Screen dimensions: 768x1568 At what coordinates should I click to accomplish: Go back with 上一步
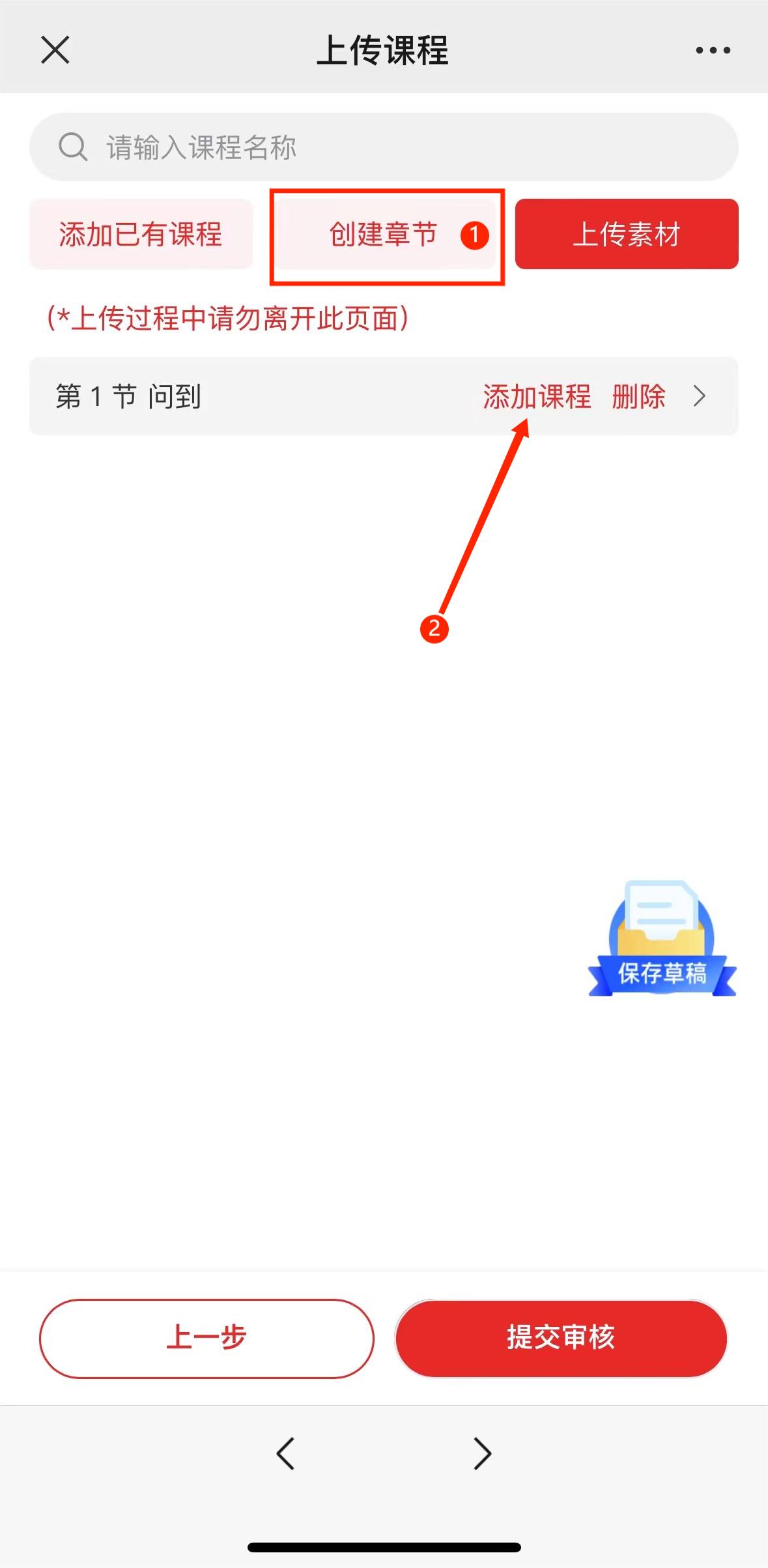click(206, 1339)
